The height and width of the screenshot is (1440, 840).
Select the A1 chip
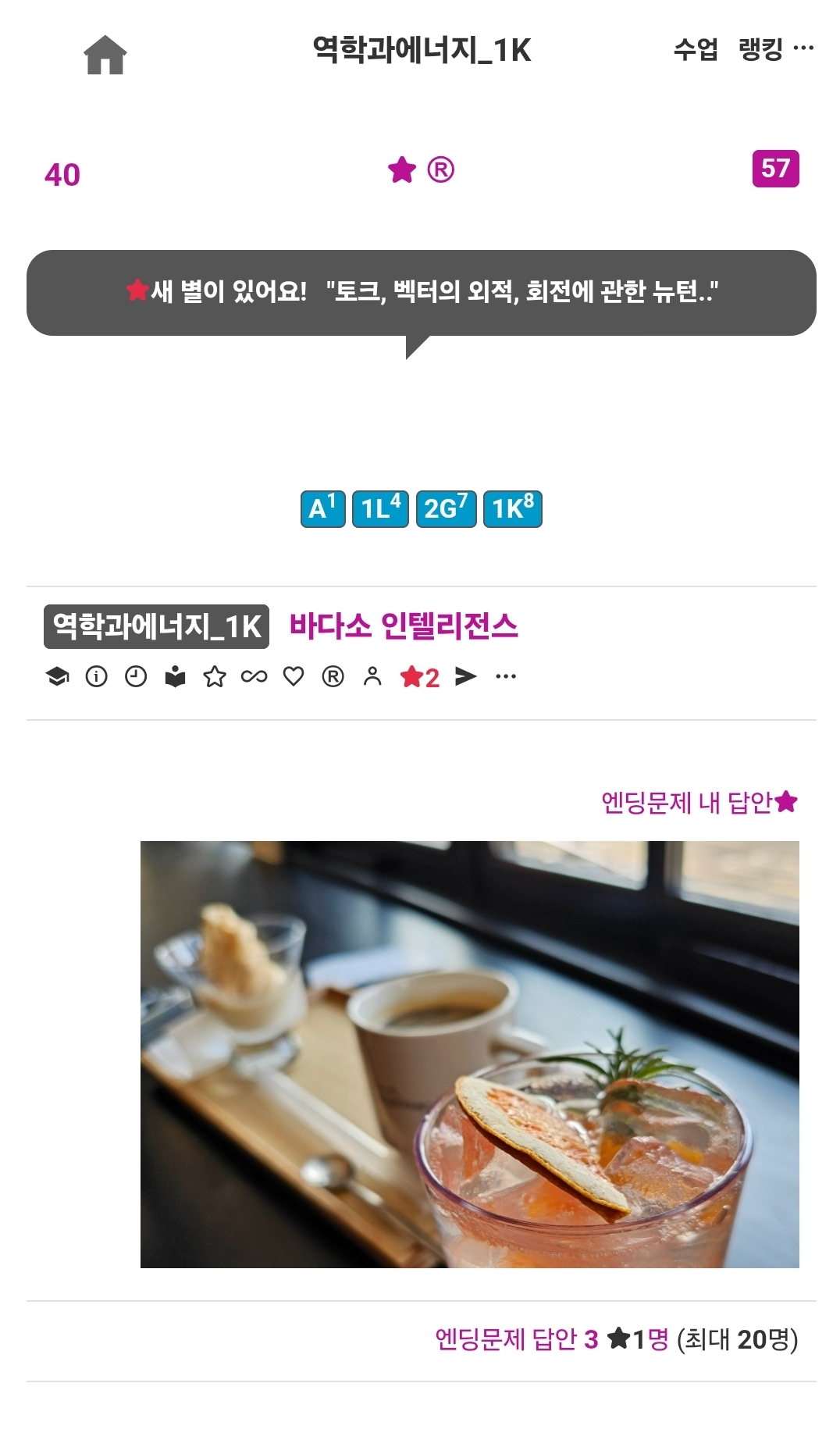coord(323,509)
